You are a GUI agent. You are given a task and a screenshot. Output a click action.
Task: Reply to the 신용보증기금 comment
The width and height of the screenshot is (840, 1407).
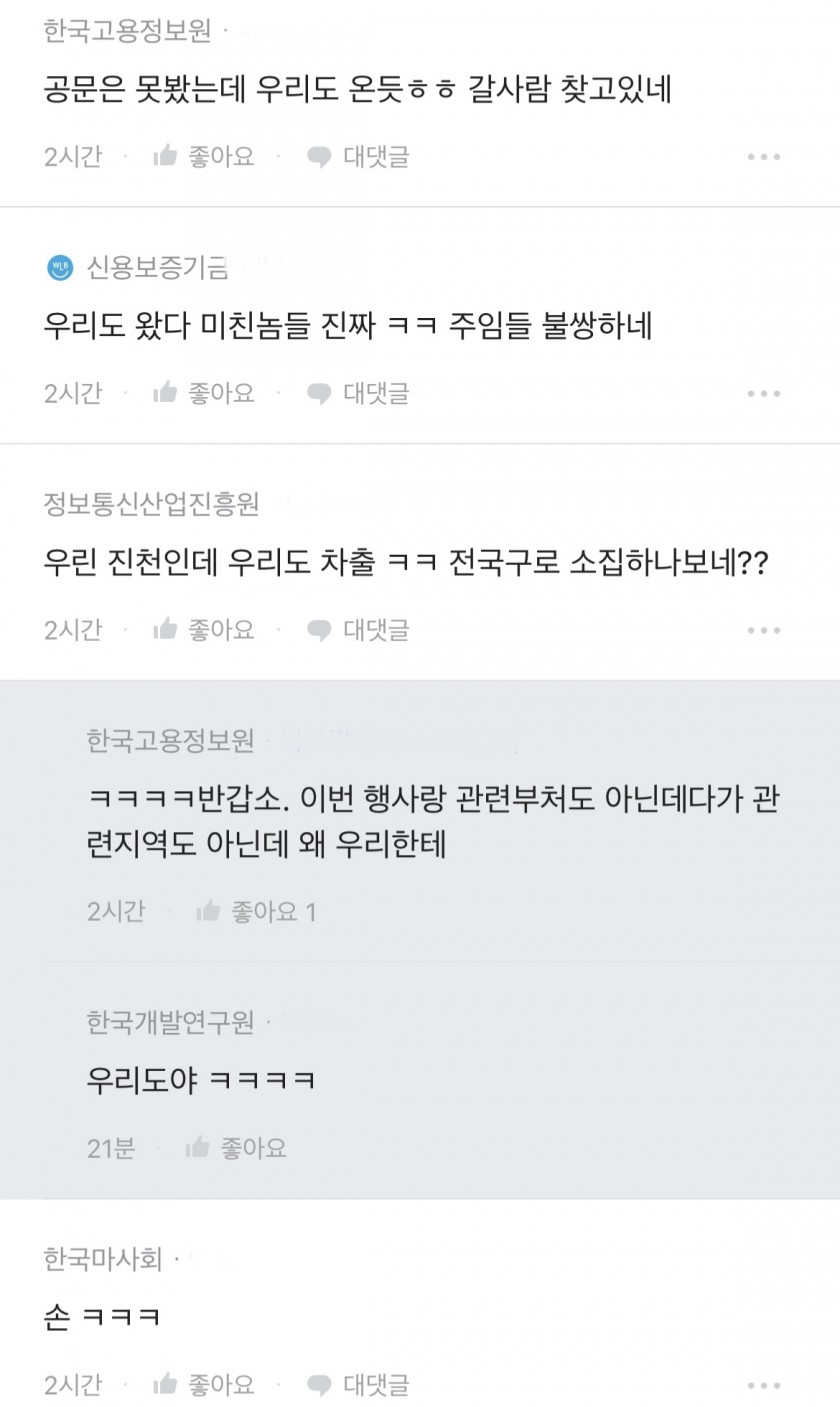click(x=358, y=393)
